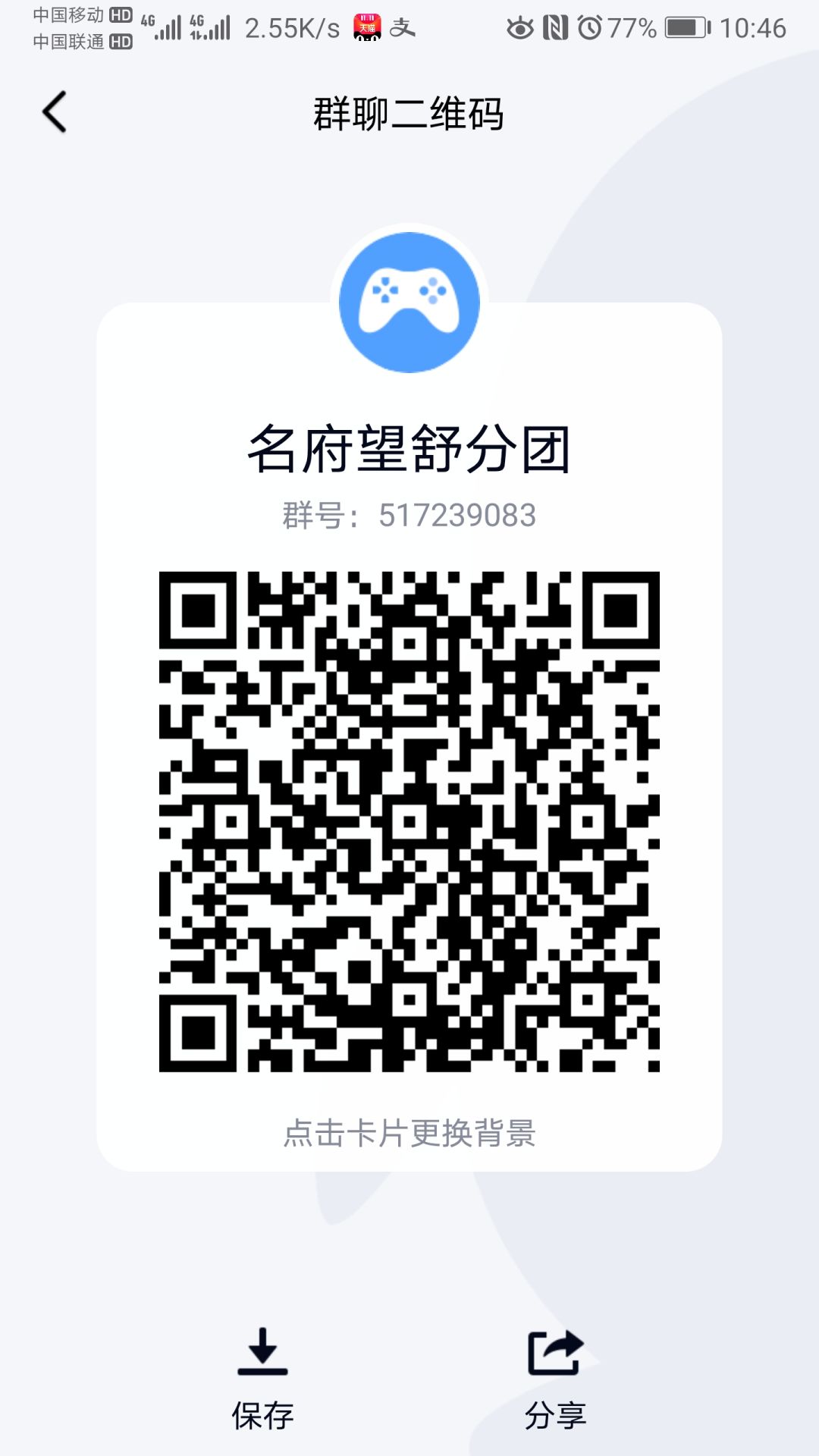
Task: Tap the game controller group avatar
Action: pyautogui.click(x=409, y=301)
